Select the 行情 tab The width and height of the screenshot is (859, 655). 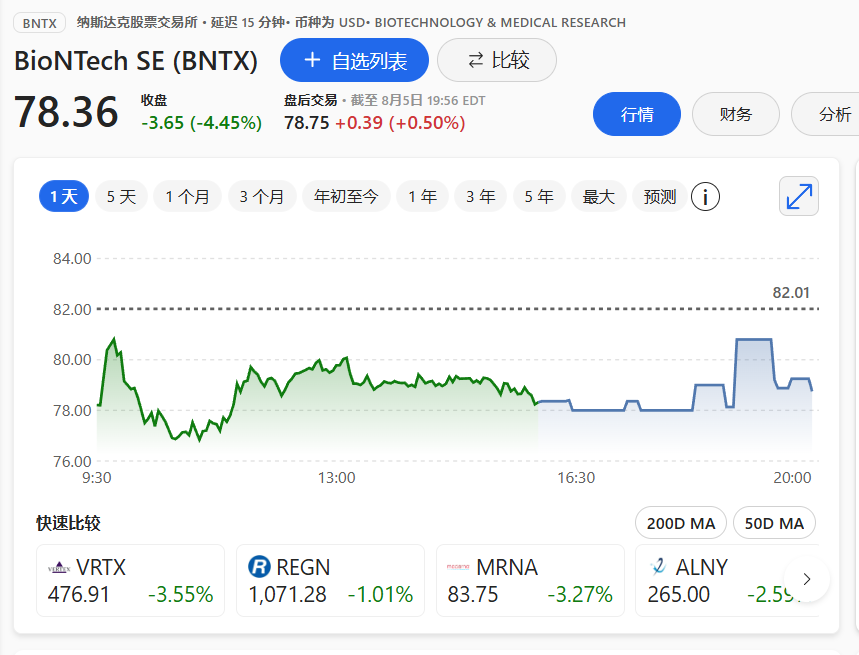pyautogui.click(x=637, y=114)
